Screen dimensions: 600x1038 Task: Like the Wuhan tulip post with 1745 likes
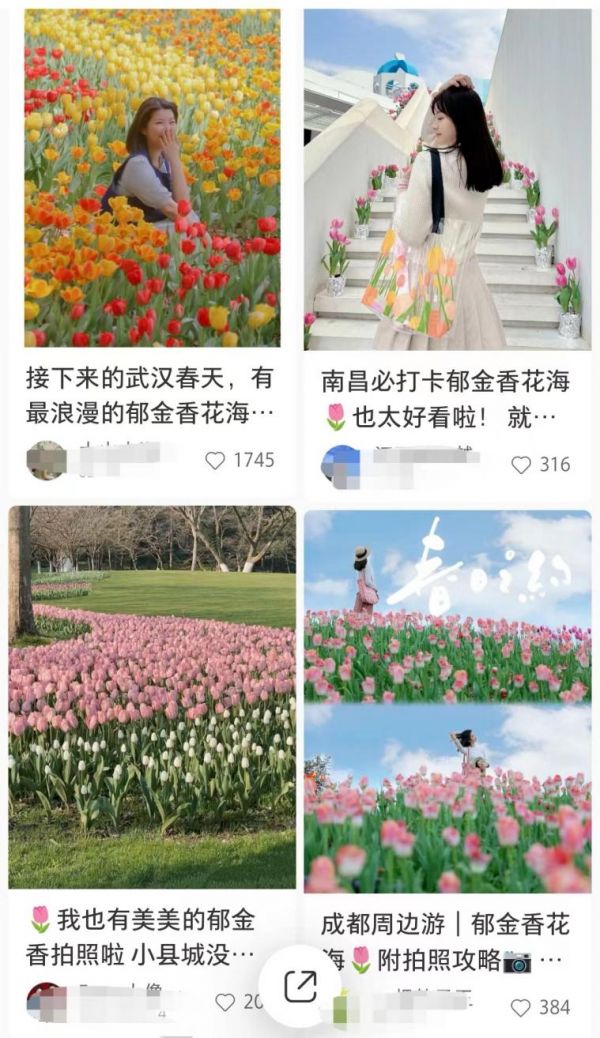click(215, 460)
